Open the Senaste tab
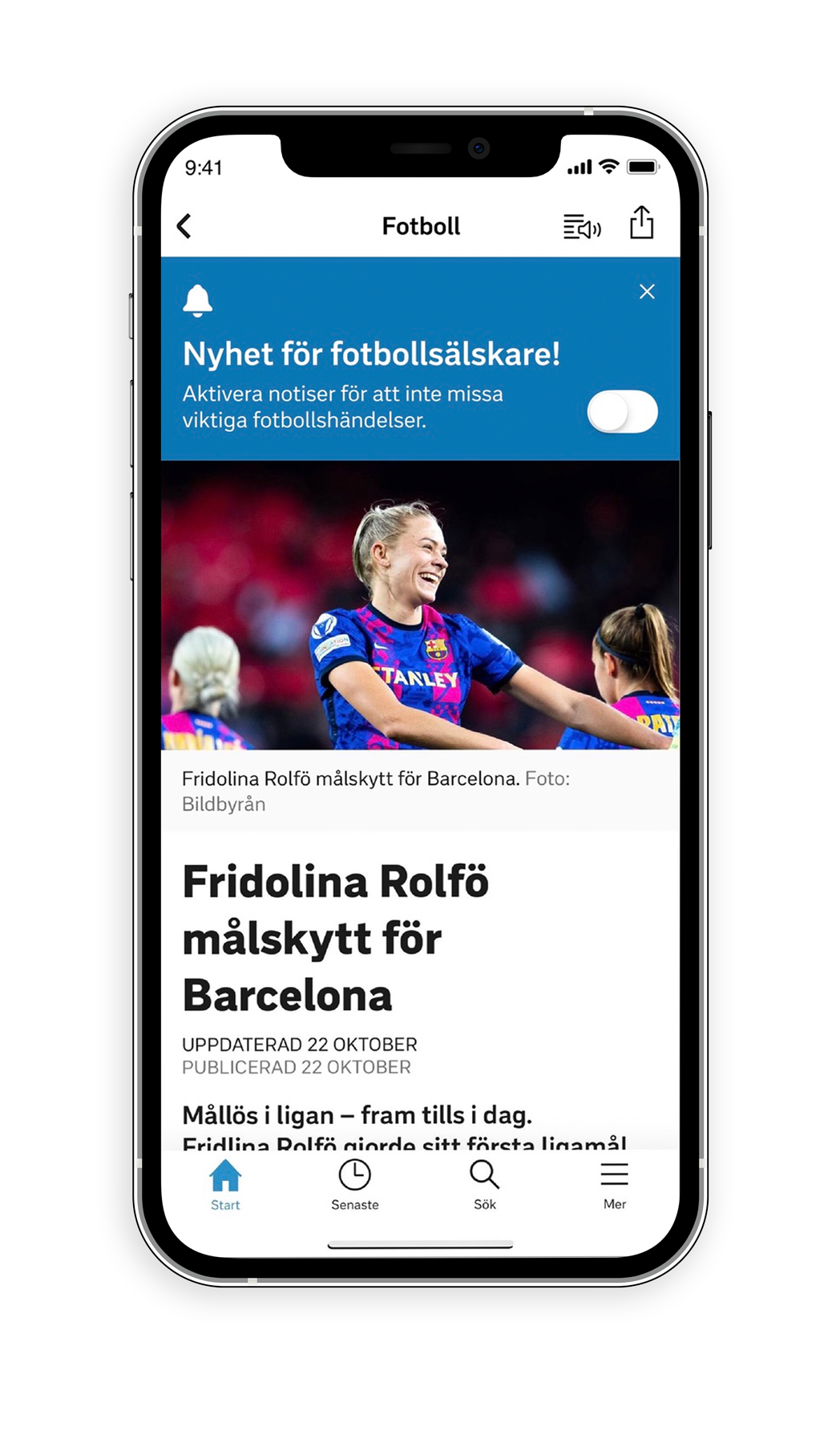This screenshot has width=840, height=1439. pyautogui.click(x=354, y=1185)
